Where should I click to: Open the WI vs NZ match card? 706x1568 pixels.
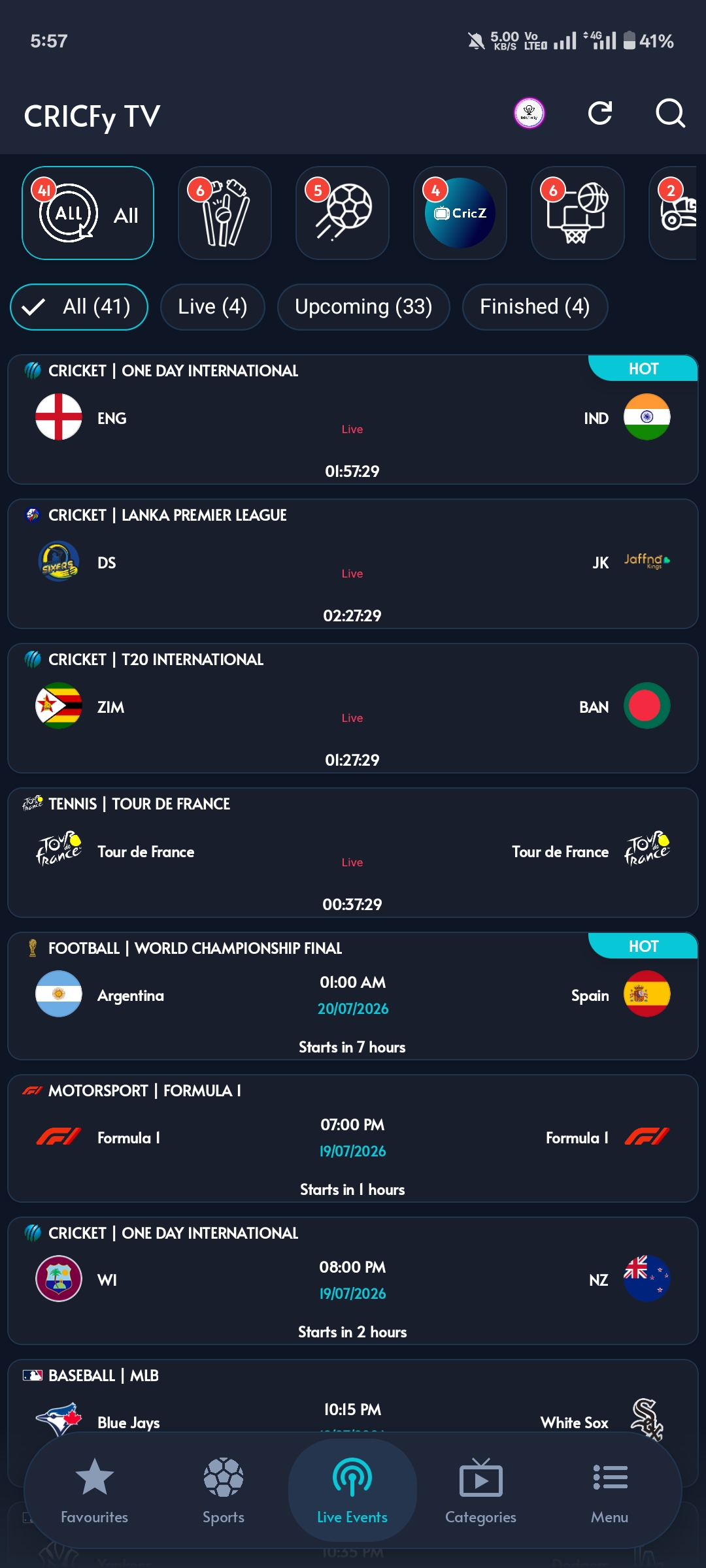(353, 1281)
